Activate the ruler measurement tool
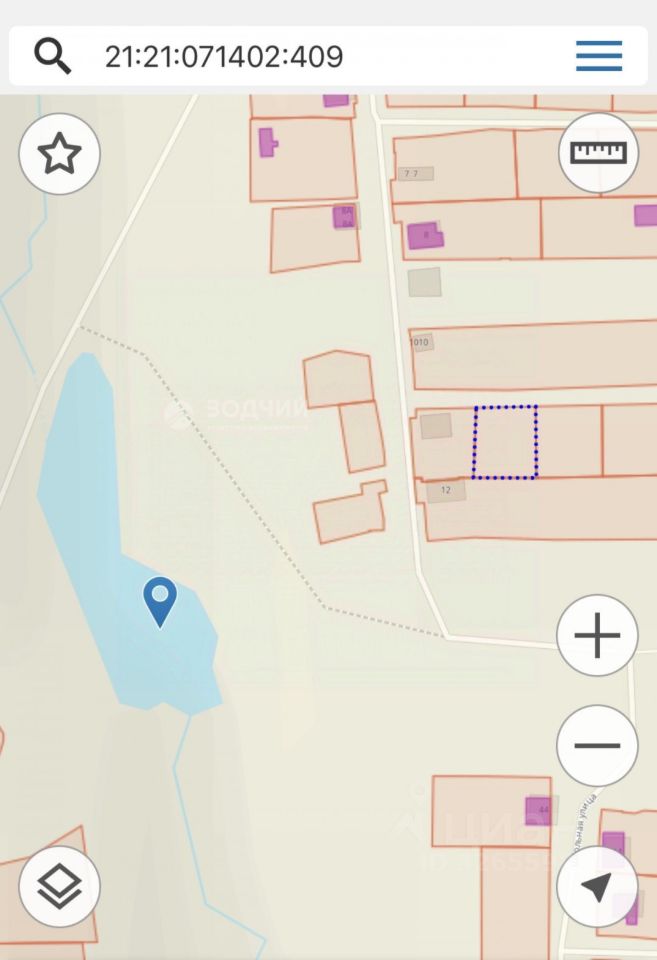 point(598,152)
